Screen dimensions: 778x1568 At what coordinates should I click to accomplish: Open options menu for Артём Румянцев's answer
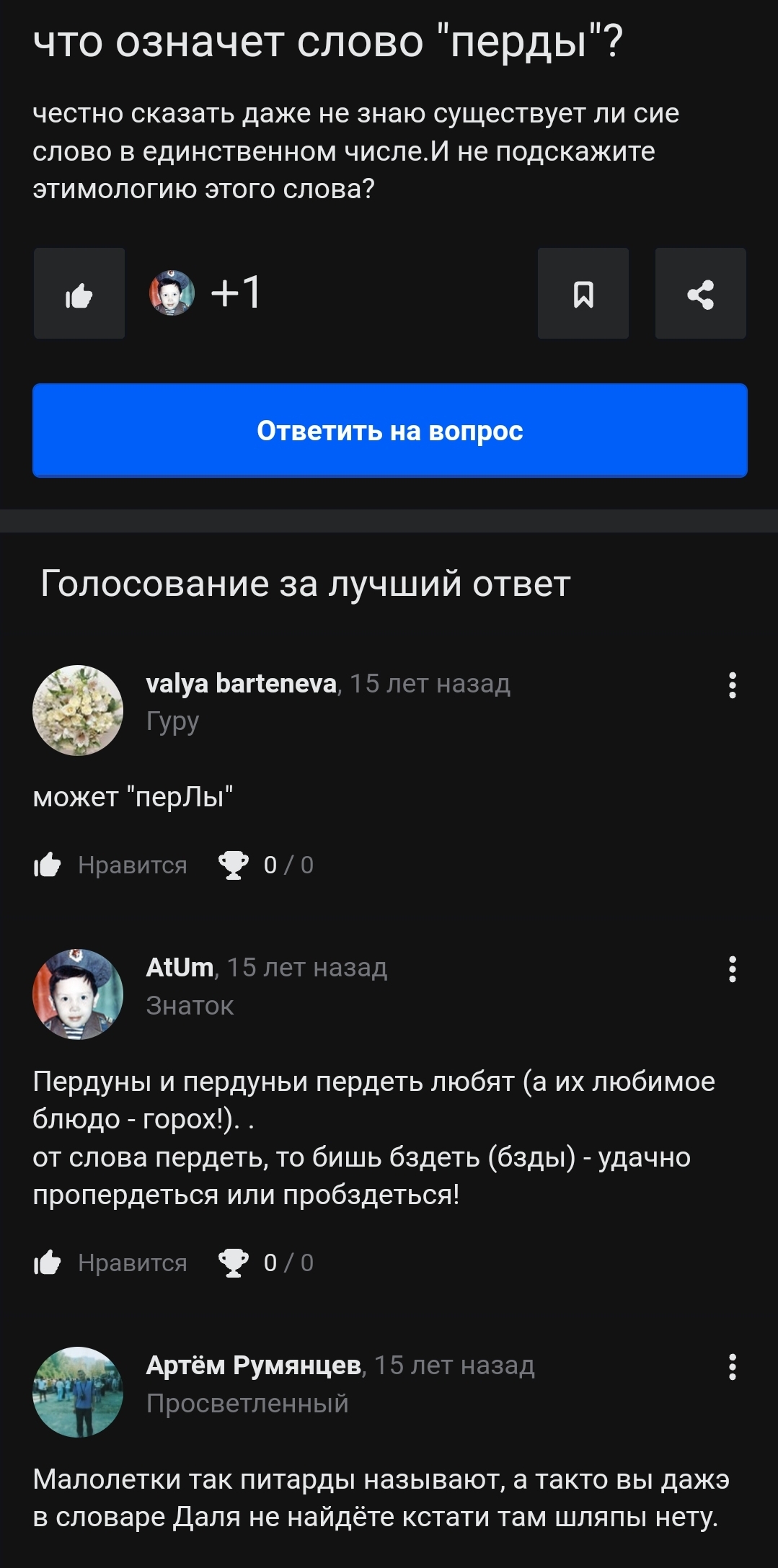(733, 1367)
